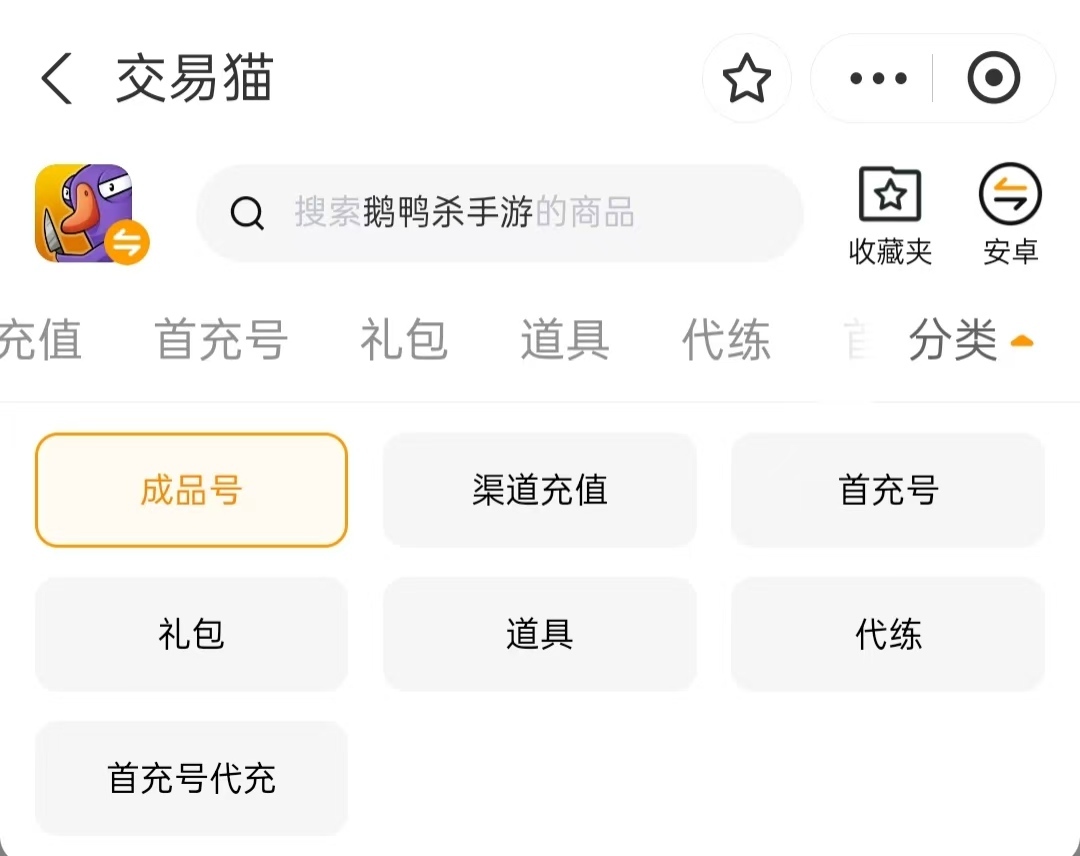This screenshot has width=1080, height=856.
Task: Open the search box for 鹅鸭杀手游 products
Action: [x=500, y=213]
